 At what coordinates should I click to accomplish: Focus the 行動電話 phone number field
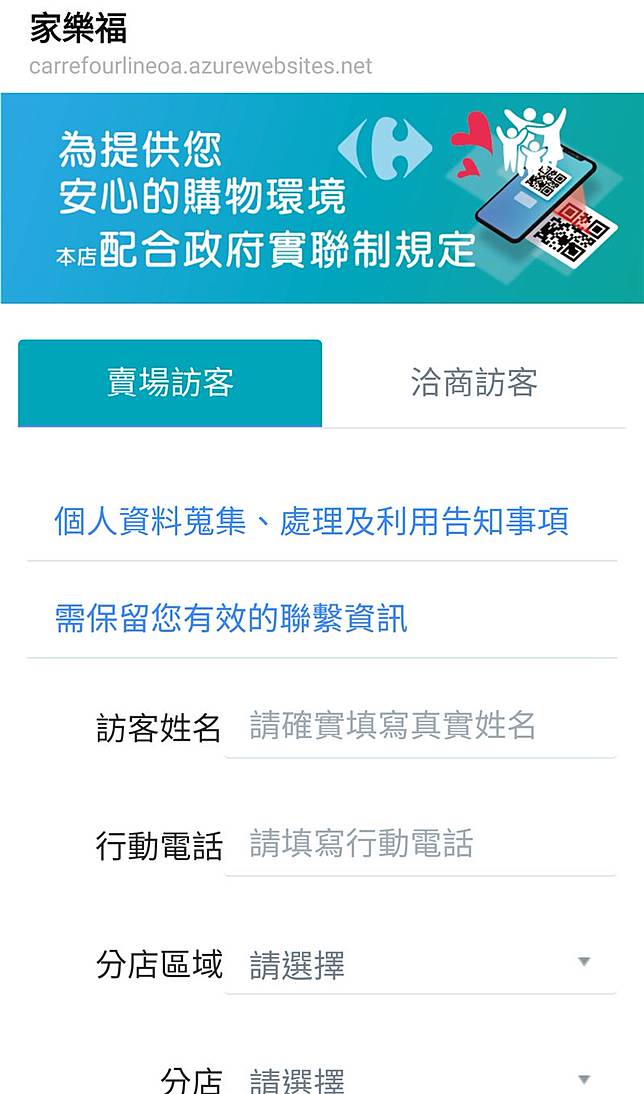pos(420,845)
